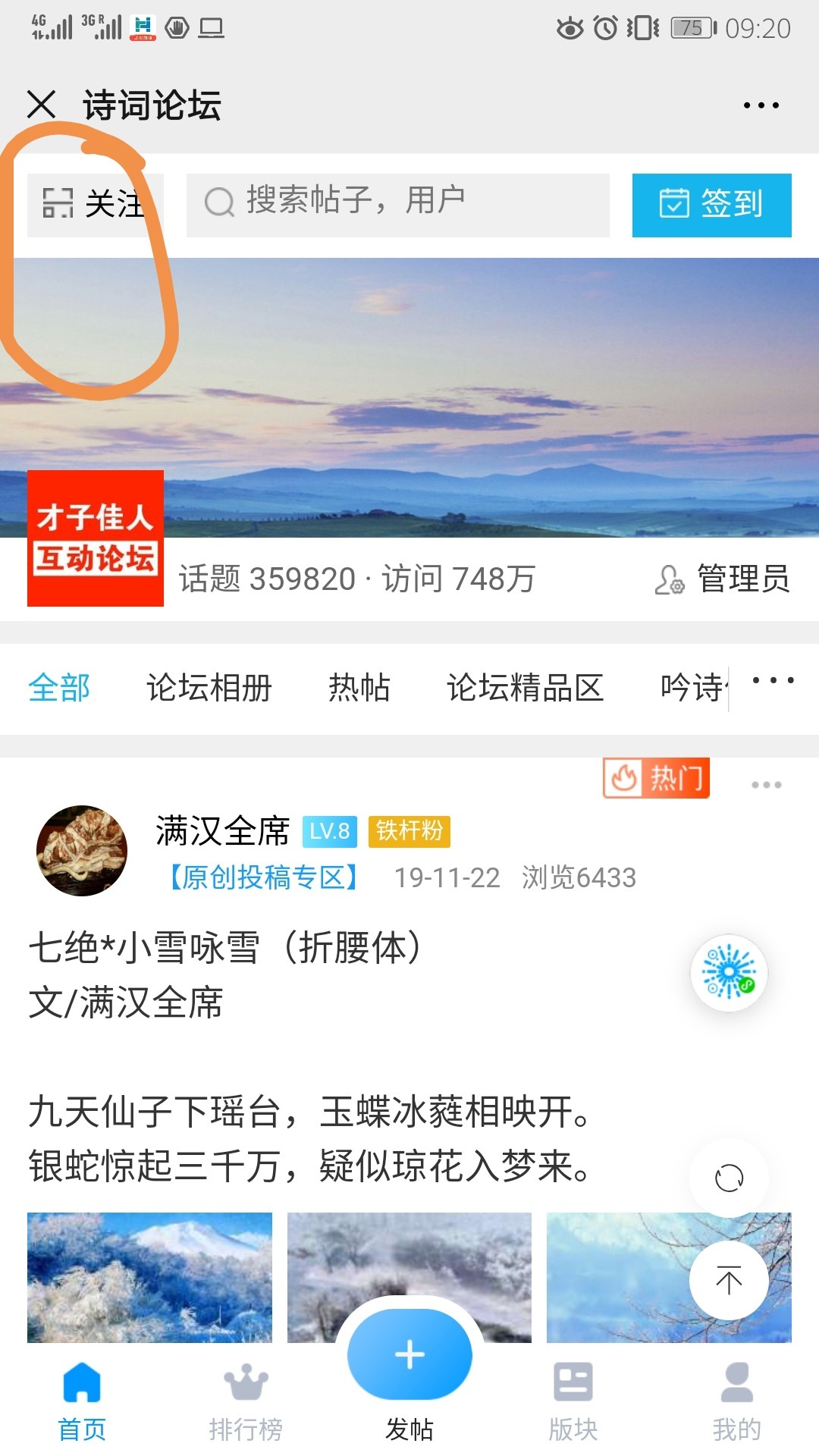Open the top-right overflow menu
The height and width of the screenshot is (1456, 819).
click(761, 105)
